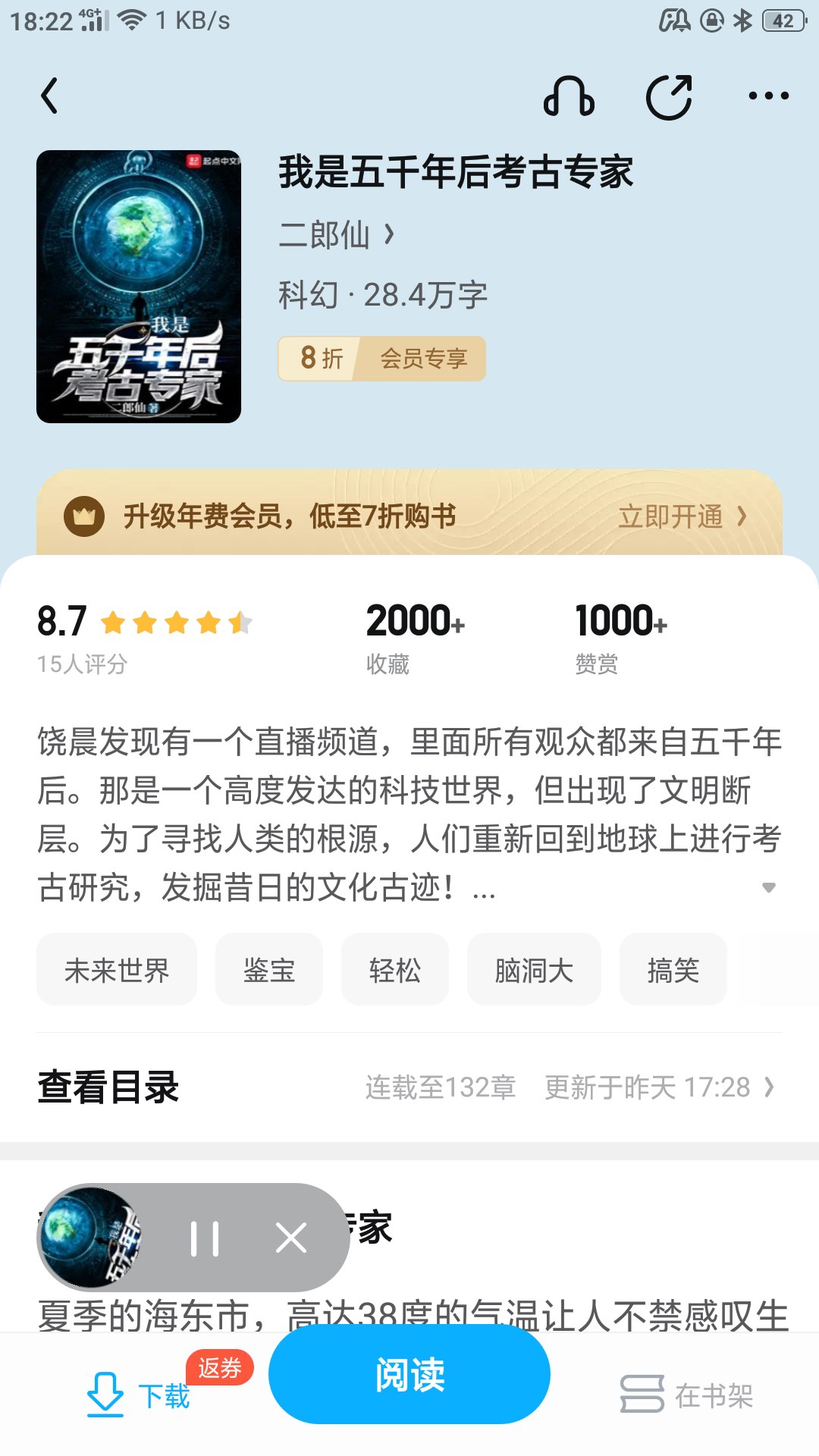Viewport: 819px width, 1456px height.
Task: Tap the 在书架 bookshelf button
Action: (x=687, y=1395)
